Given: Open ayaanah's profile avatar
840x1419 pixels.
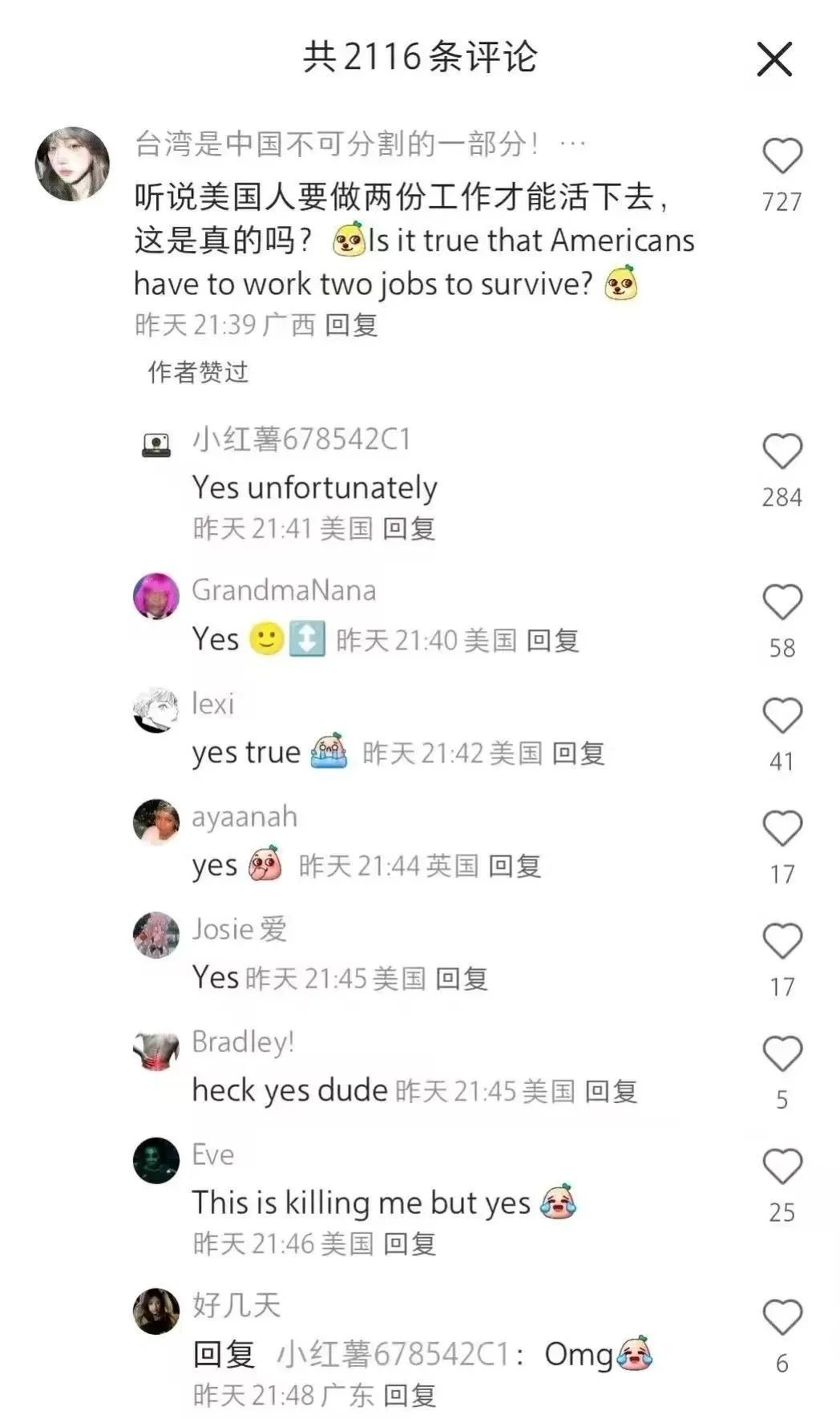Looking at the screenshot, I should 155,822.
